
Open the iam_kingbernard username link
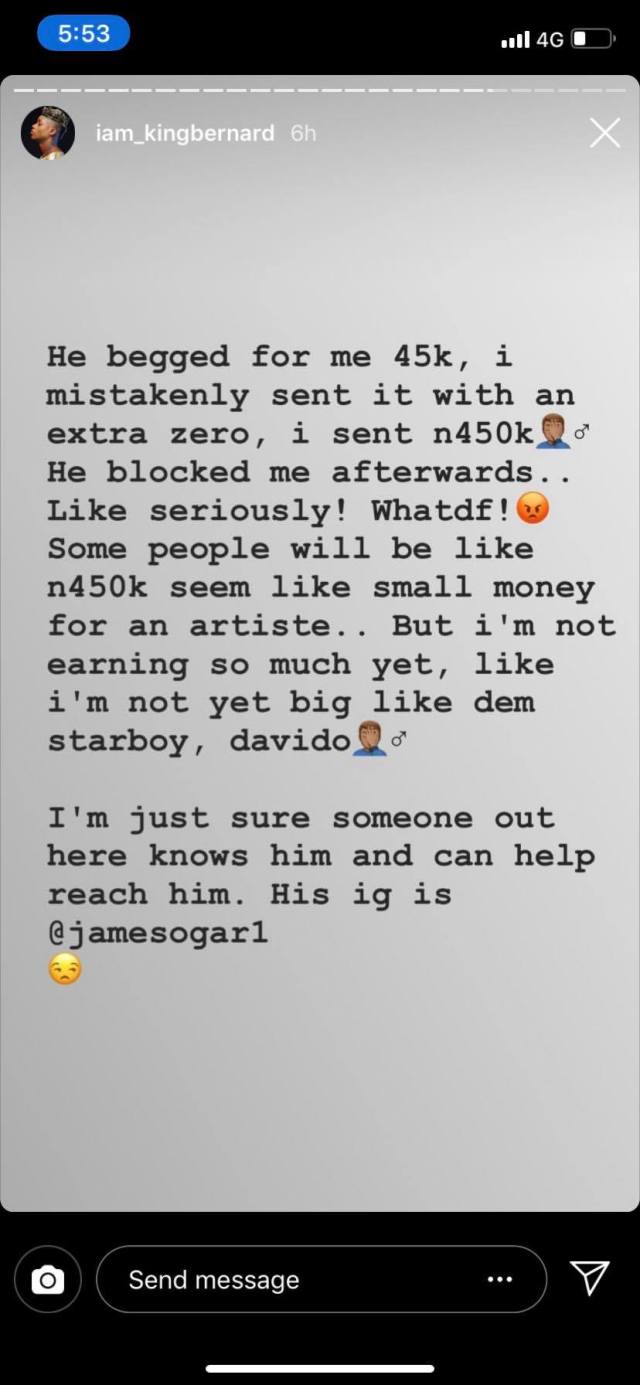pos(184,133)
